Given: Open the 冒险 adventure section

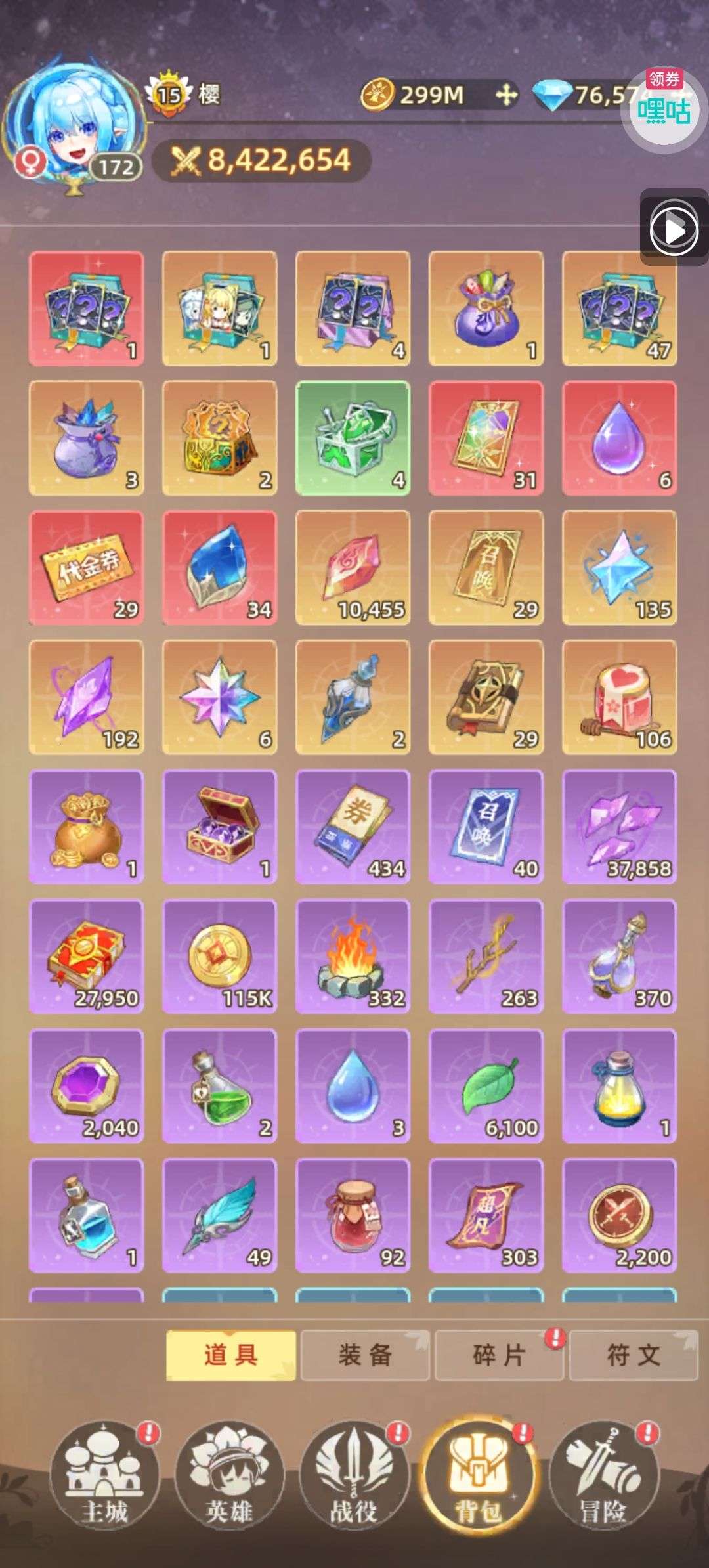Looking at the screenshot, I should (603, 1477).
